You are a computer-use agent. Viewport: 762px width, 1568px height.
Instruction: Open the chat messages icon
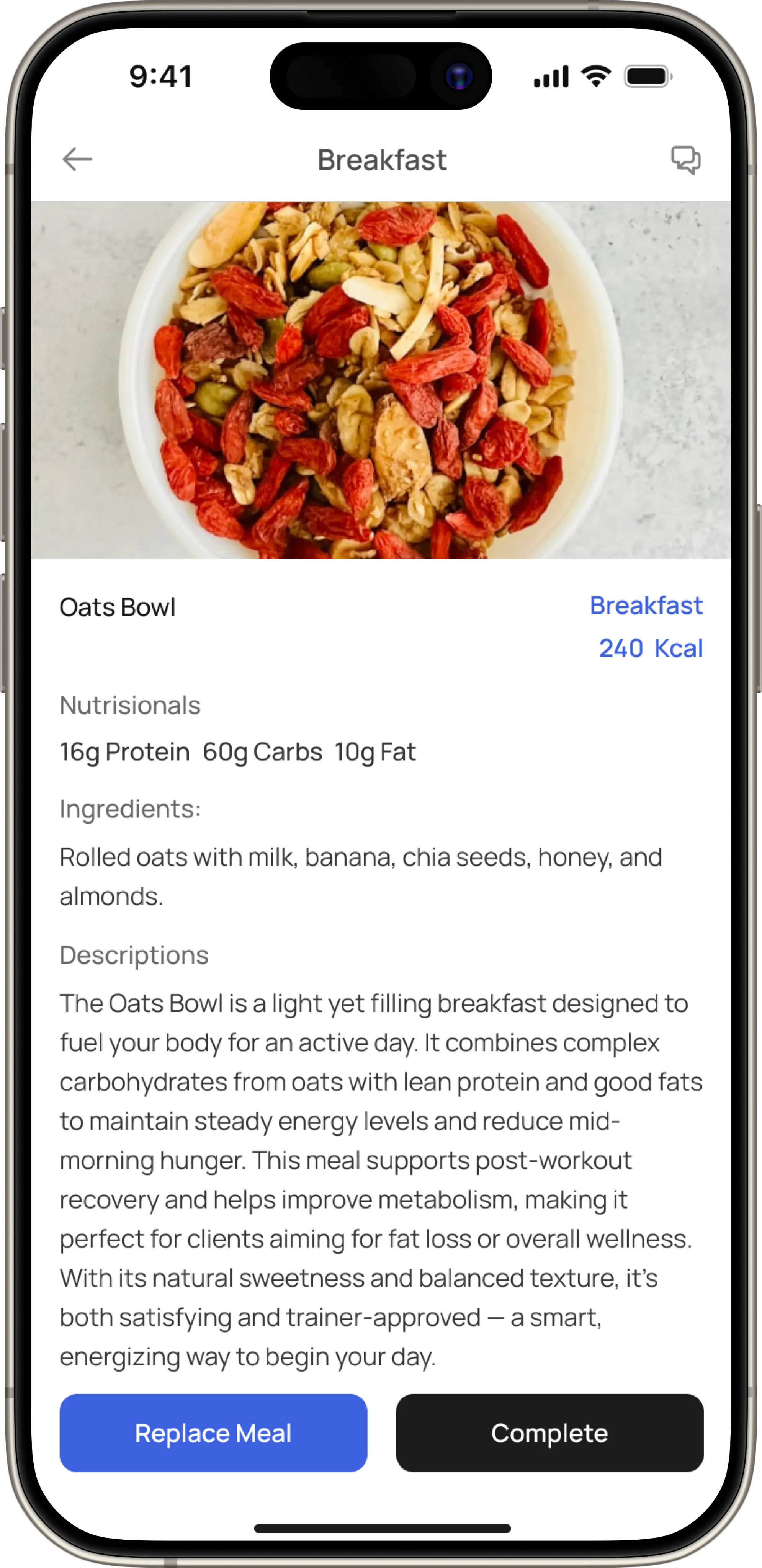(686, 160)
